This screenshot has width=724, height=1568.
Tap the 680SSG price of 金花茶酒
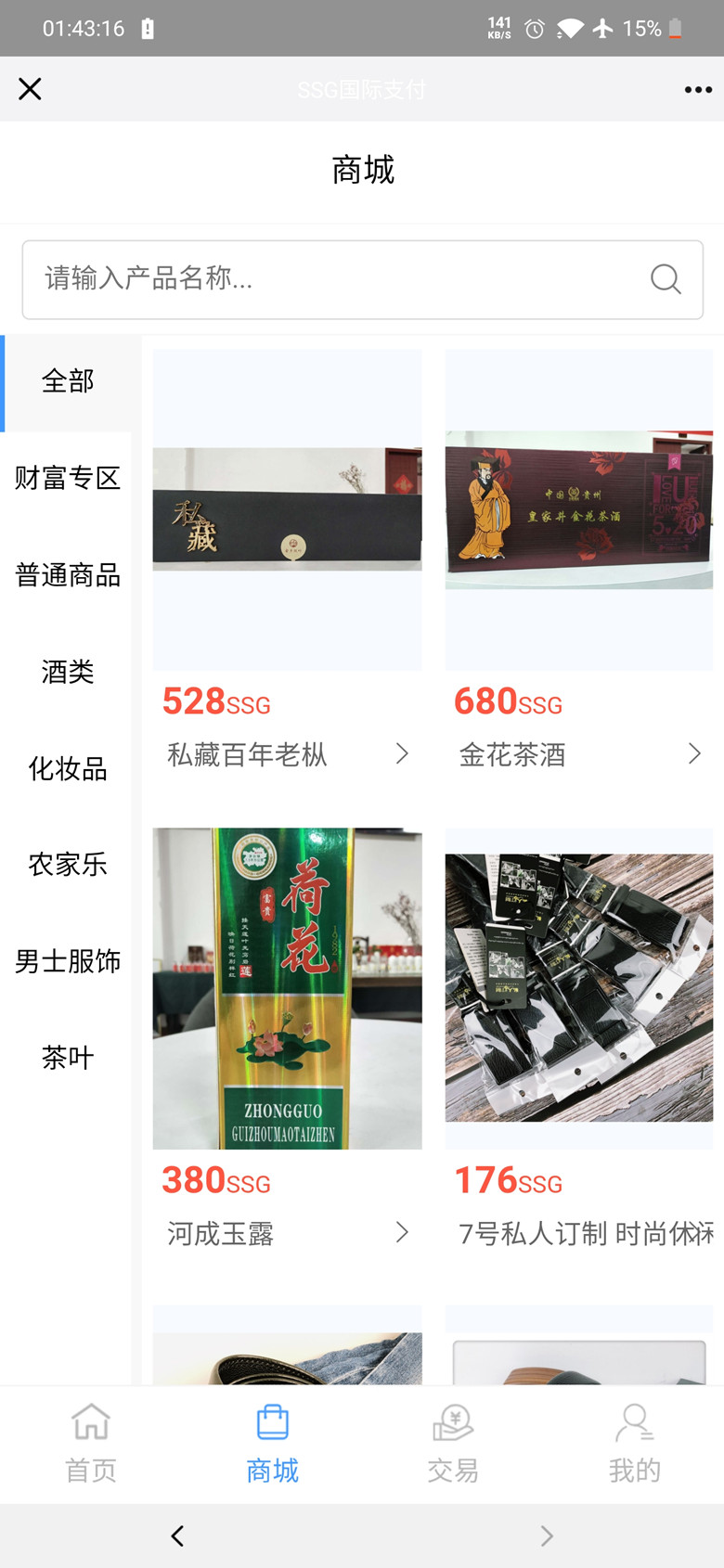point(508,702)
